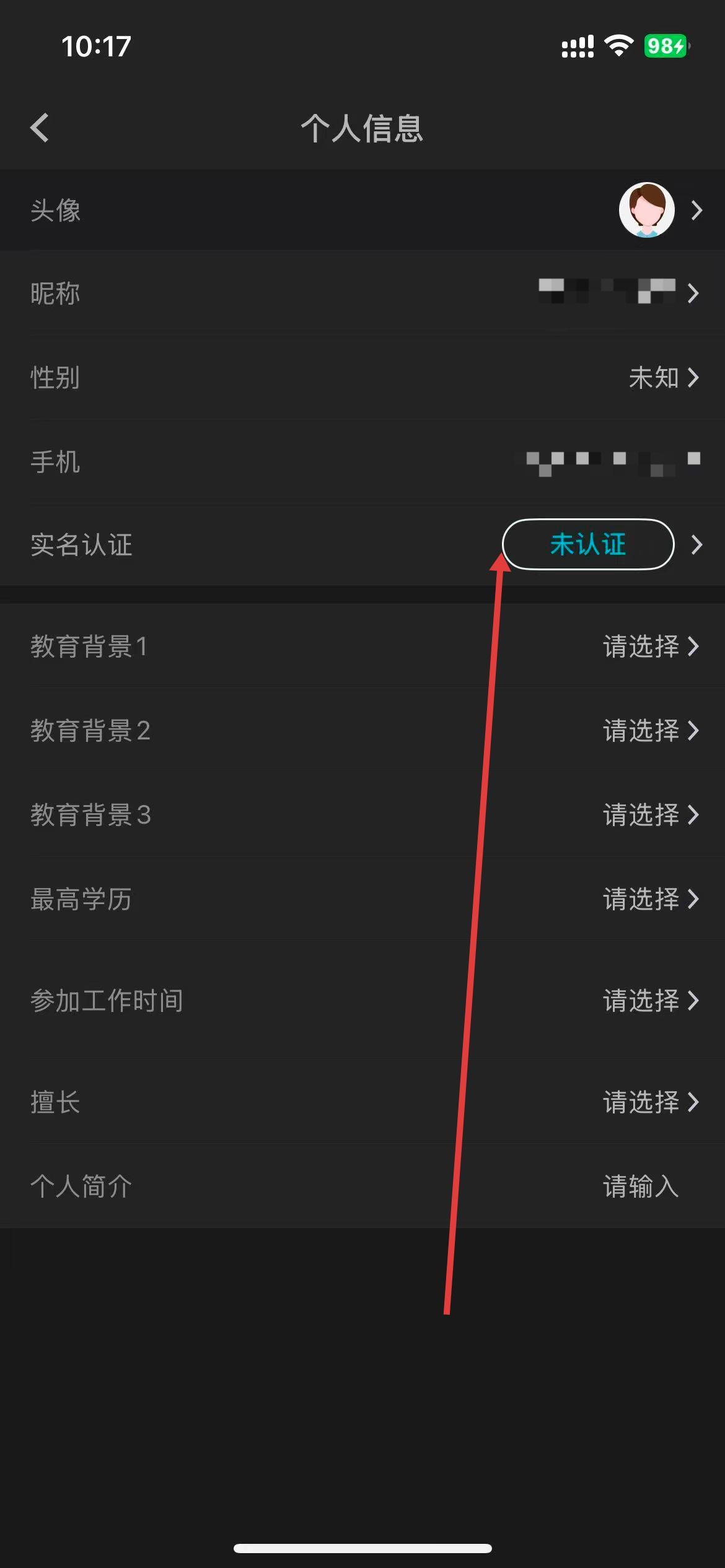Open the 头像 avatar row
This screenshot has width=725, height=1568.
click(x=362, y=211)
